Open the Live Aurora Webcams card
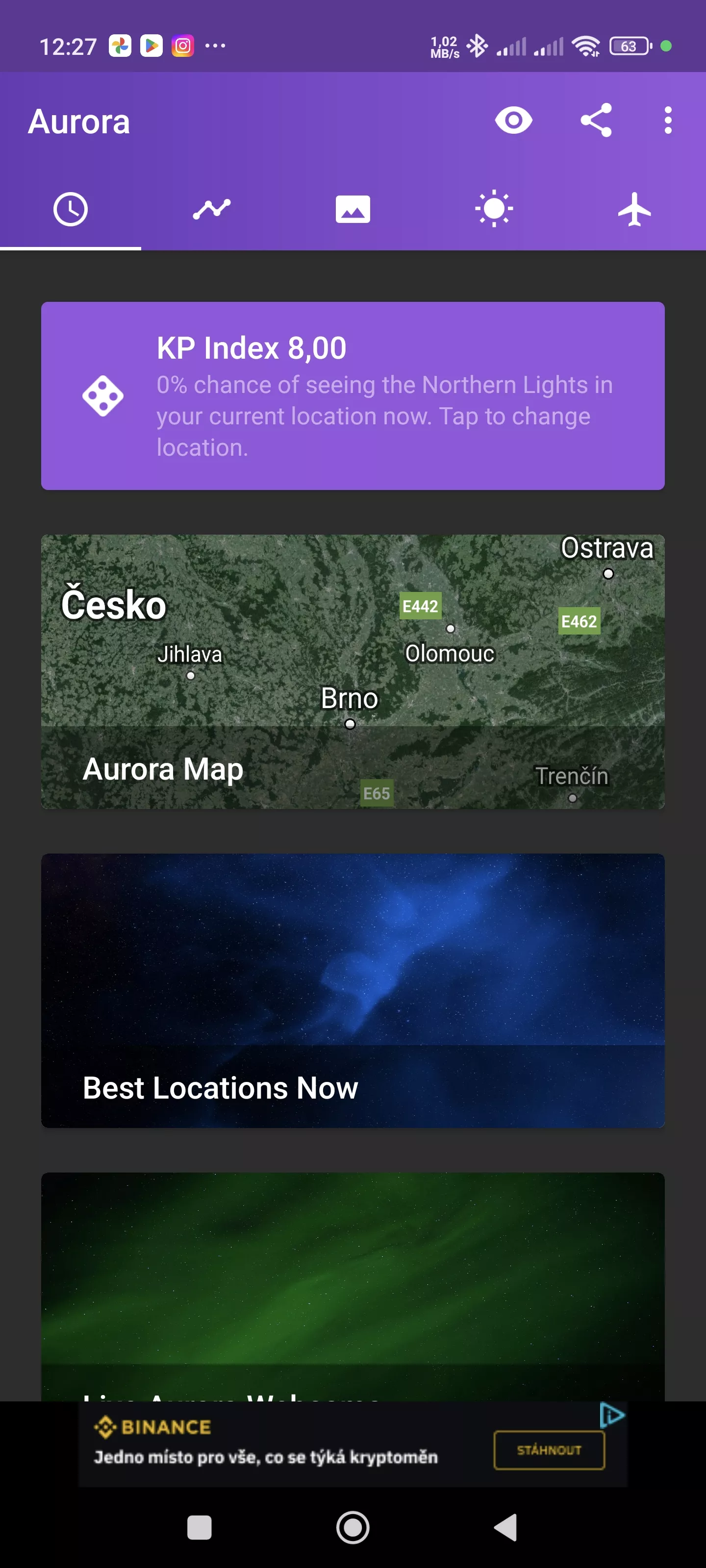The width and height of the screenshot is (706, 1568). pyautogui.click(x=353, y=1287)
